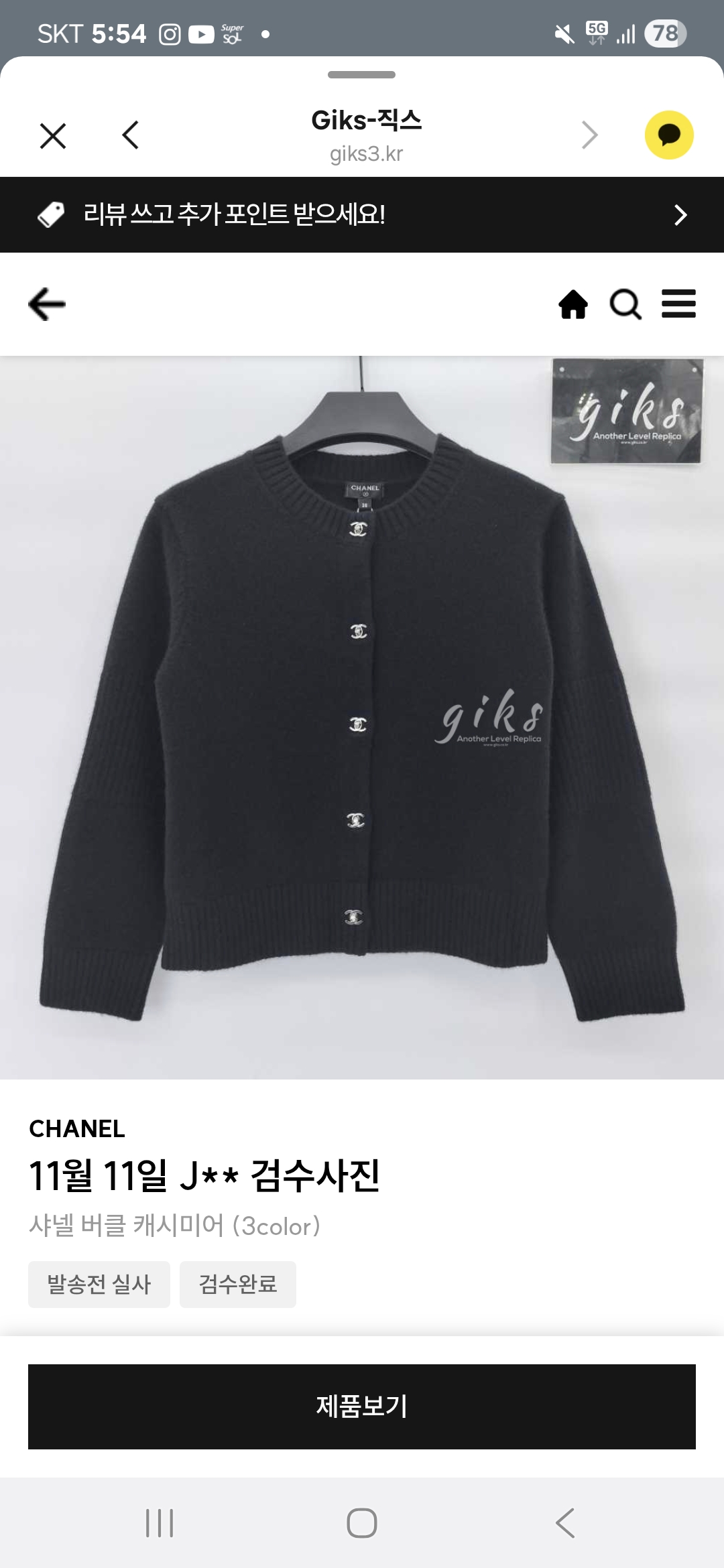Viewport: 724px width, 1568px height.
Task: Tap the system back button
Action: [565, 1523]
